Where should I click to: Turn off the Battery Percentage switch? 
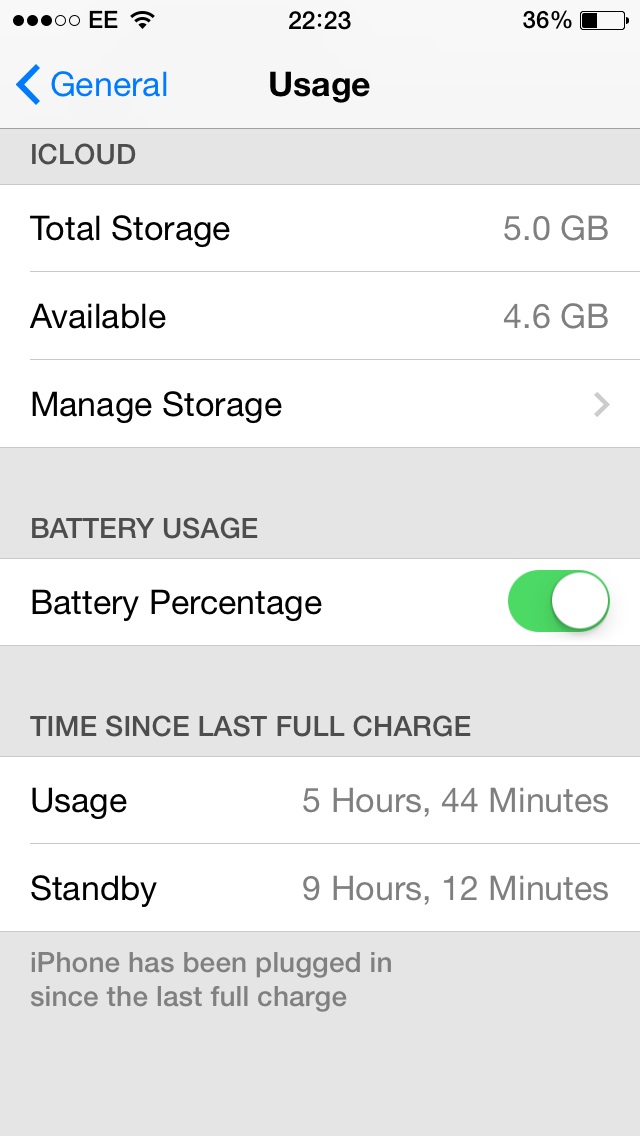[x=558, y=601]
